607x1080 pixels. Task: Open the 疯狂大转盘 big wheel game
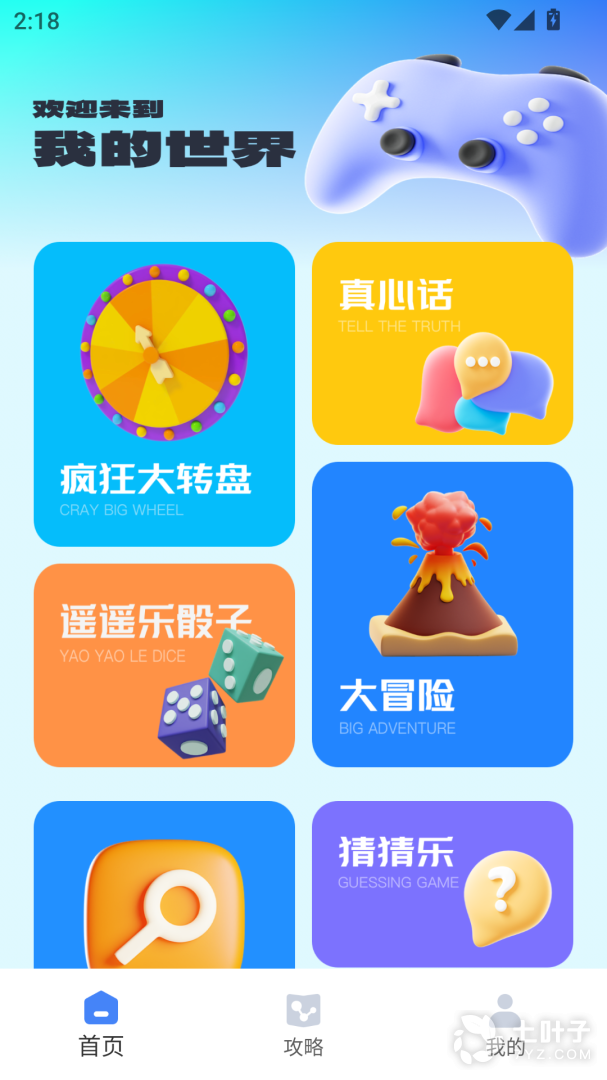[164, 394]
